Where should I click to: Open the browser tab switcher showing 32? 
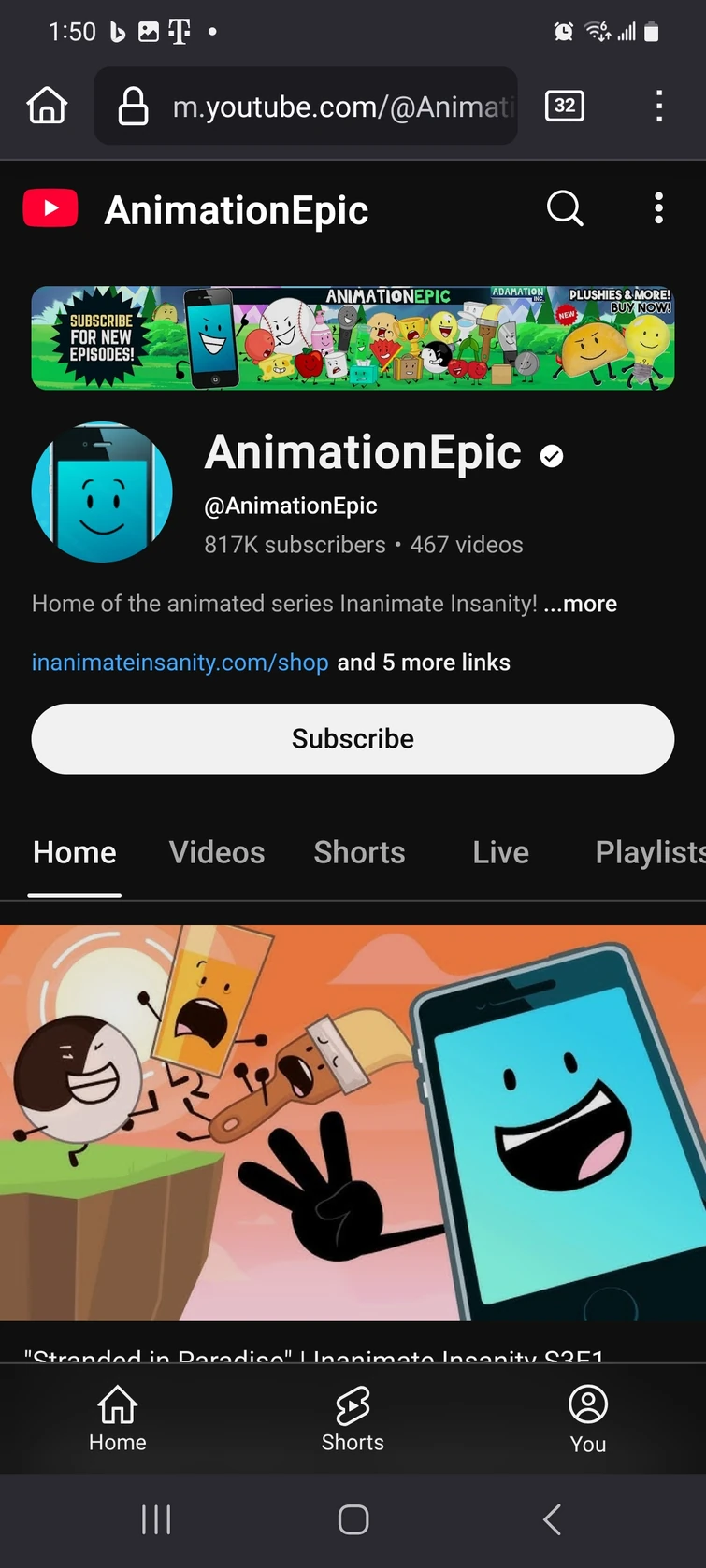pos(564,107)
